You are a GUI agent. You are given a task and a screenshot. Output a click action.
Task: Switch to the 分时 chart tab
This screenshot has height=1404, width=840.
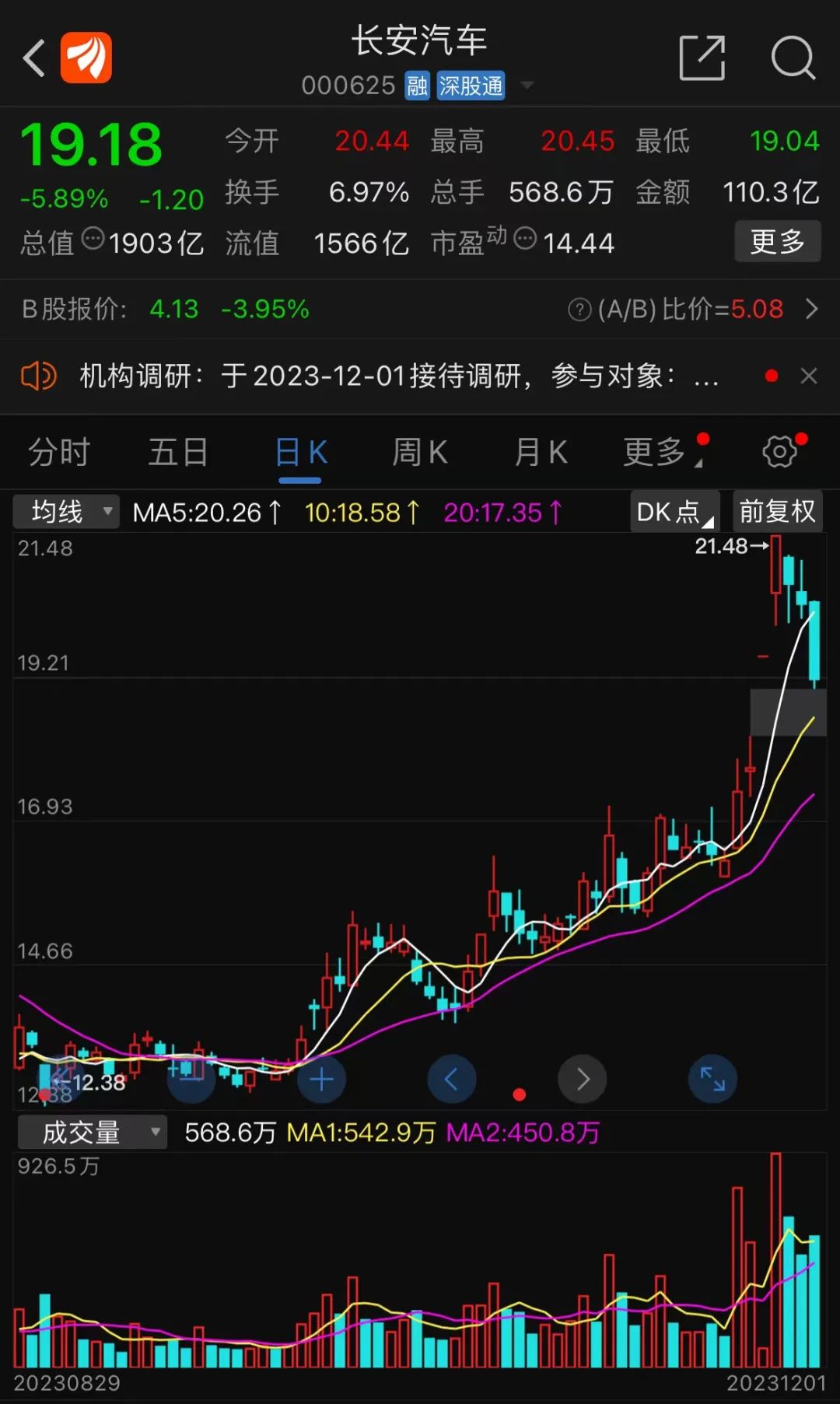click(59, 452)
